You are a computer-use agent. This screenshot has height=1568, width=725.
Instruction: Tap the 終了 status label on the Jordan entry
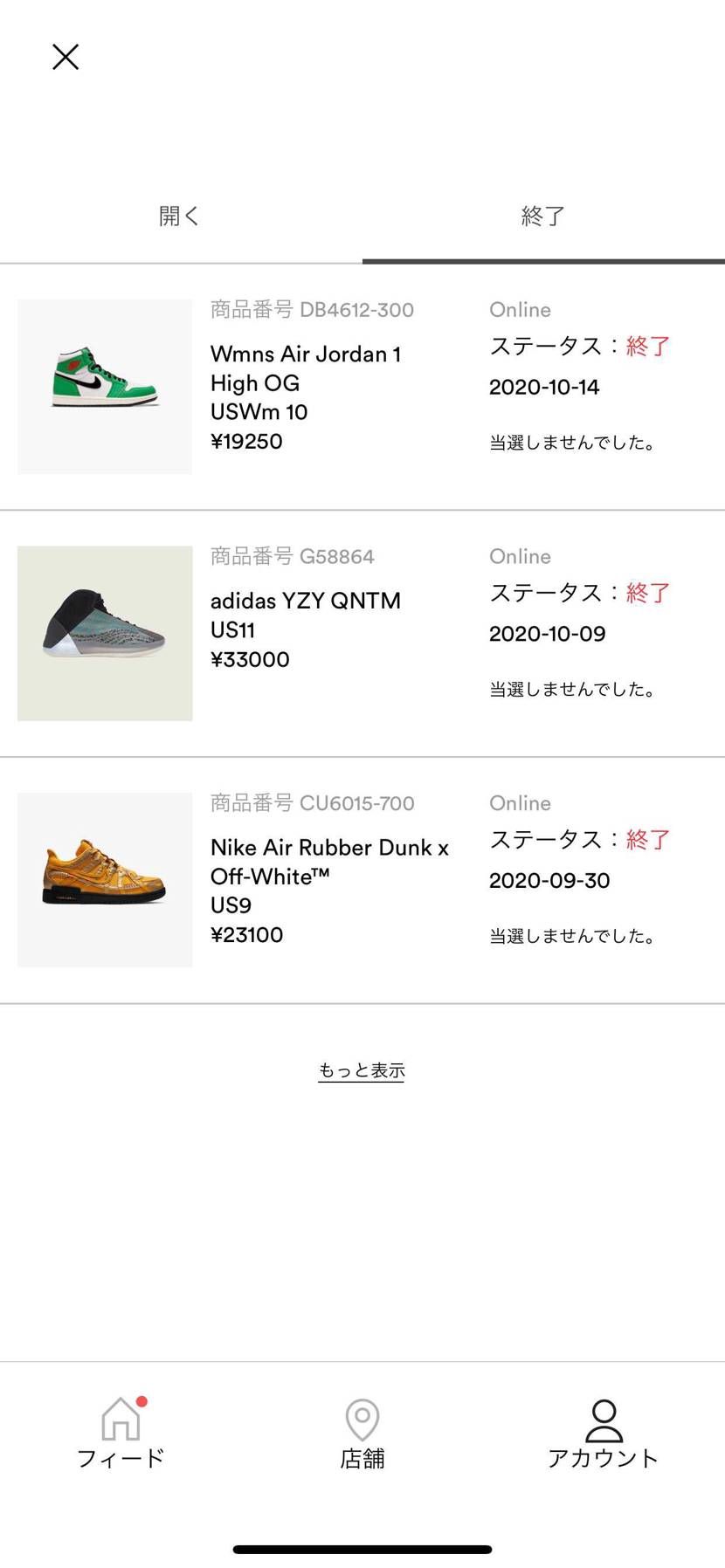pos(647,346)
